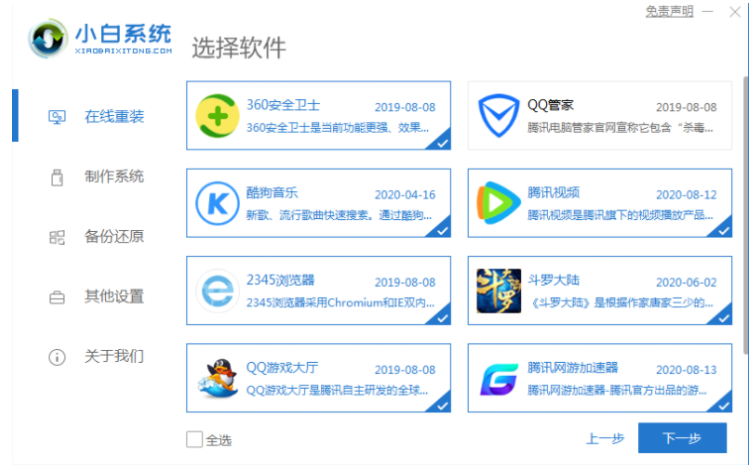Toggle the 腾讯视频 software card
The height and width of the screenshot is (474, 749).
coord(599,203)
